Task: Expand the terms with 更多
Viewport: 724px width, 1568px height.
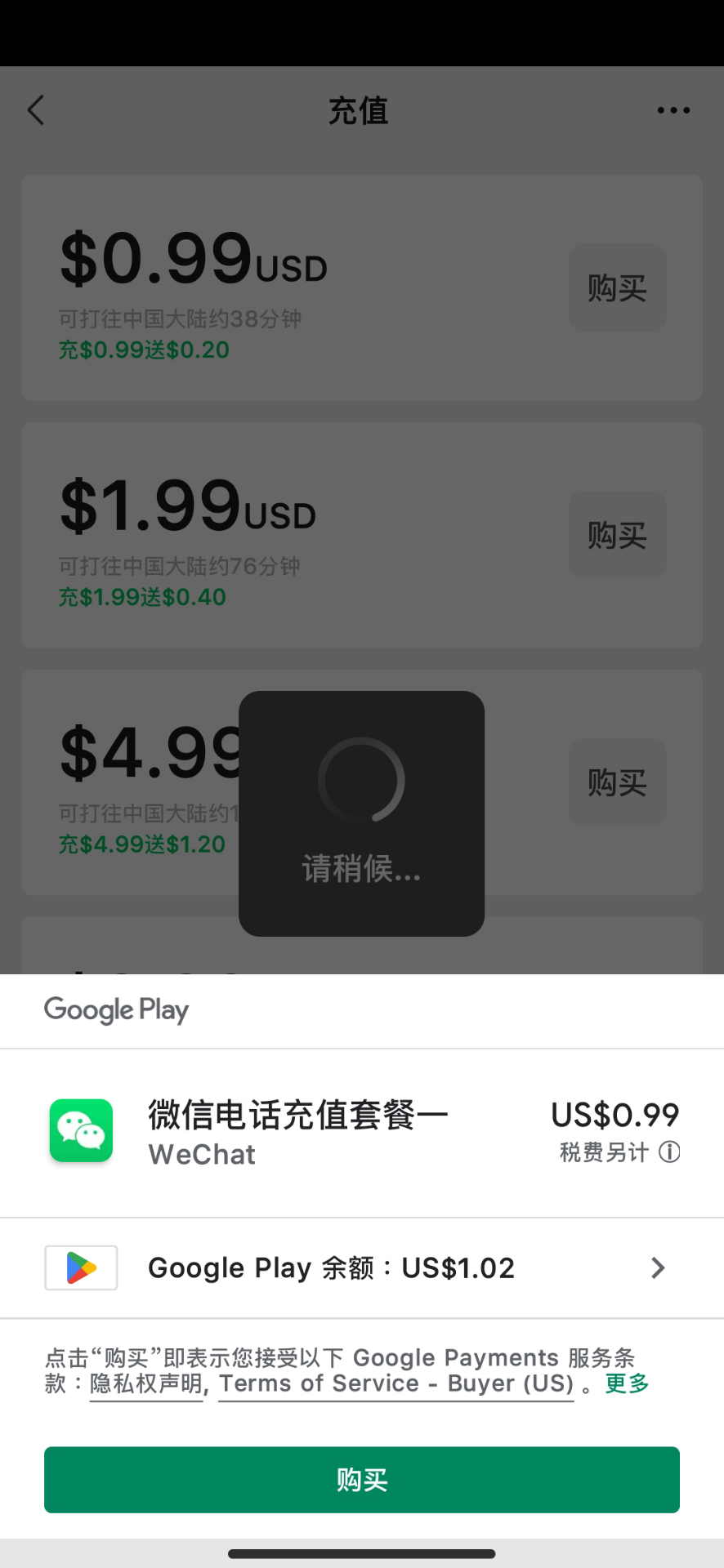Action: point(627,1383)
